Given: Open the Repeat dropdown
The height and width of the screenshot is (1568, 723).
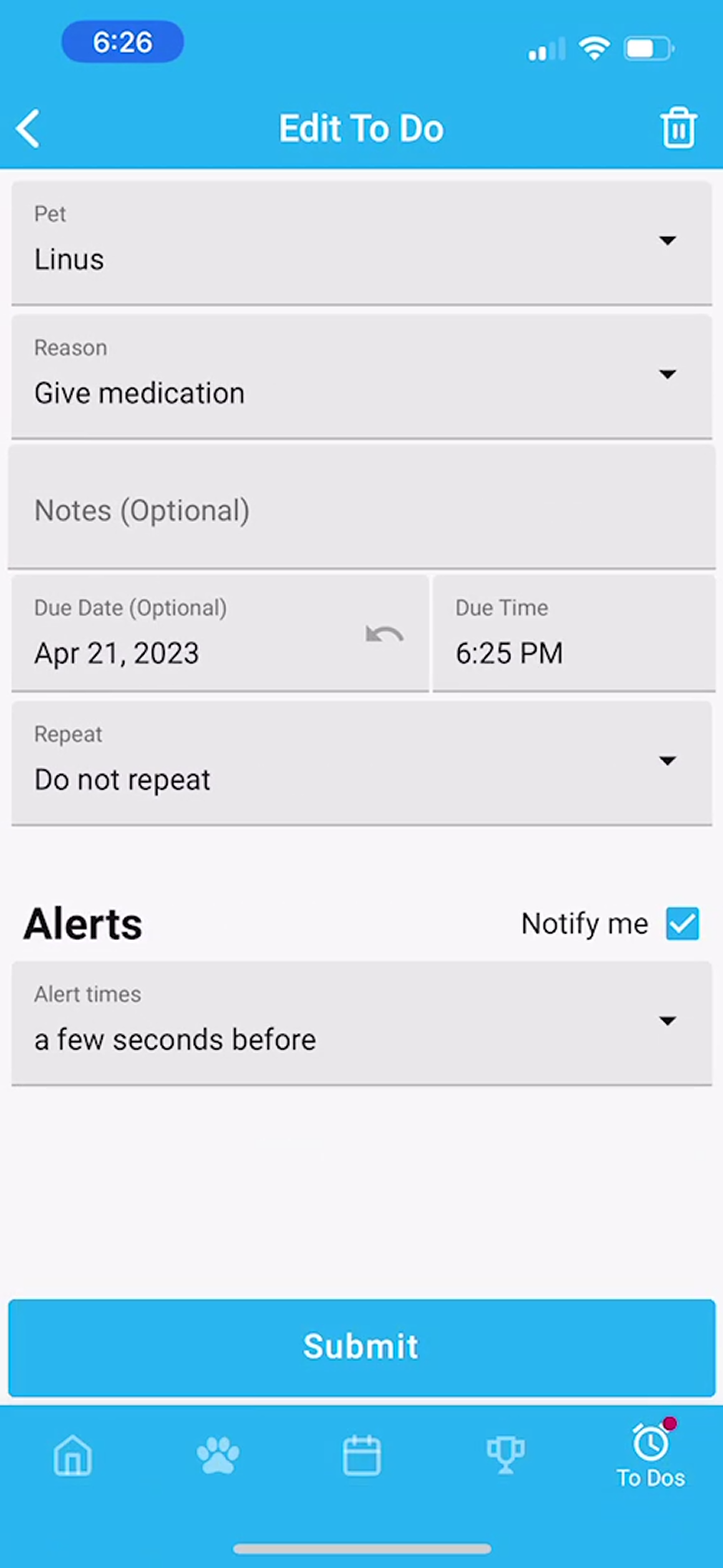Looking at the screenshot, I should pyautogui.click(x=361, y=763).
